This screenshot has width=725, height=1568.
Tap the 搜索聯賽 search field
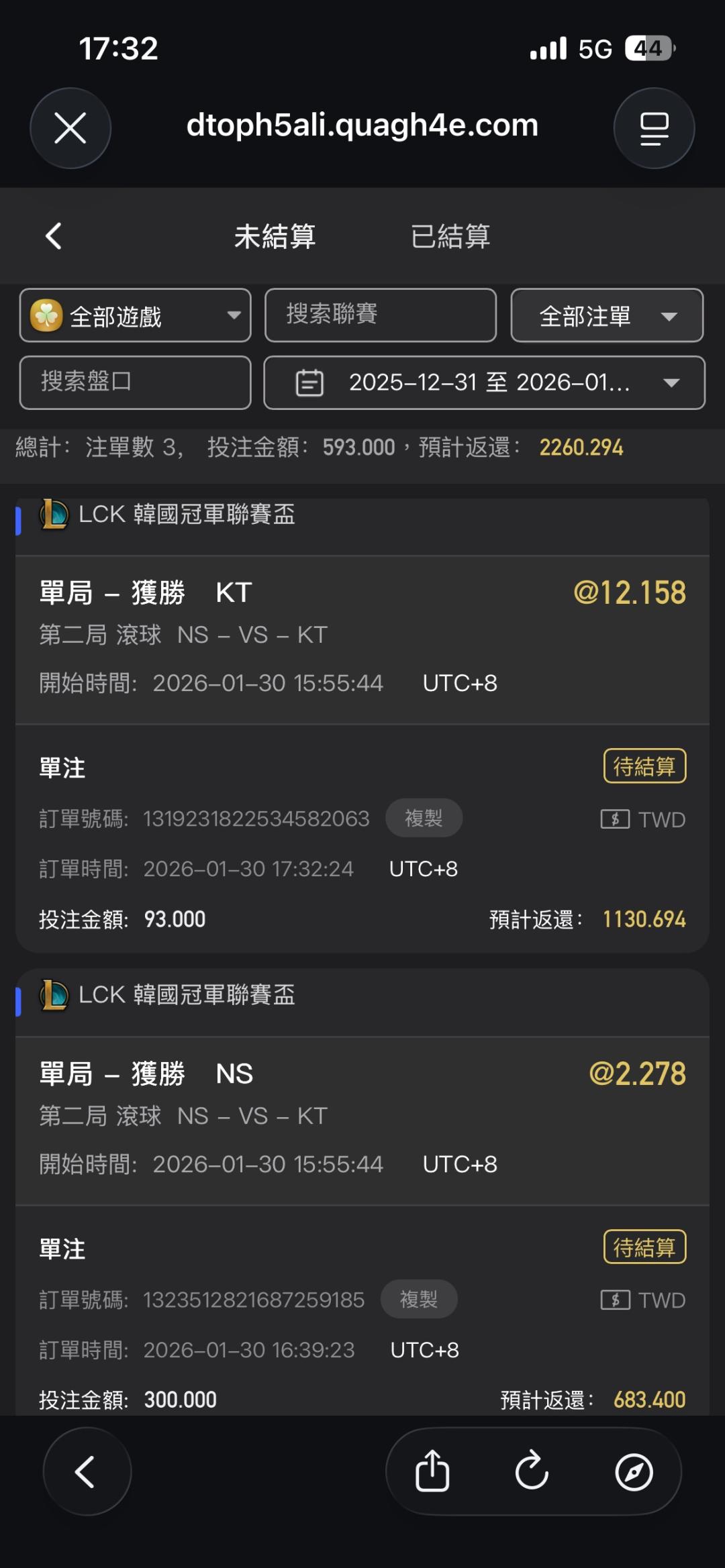[381, 315]
